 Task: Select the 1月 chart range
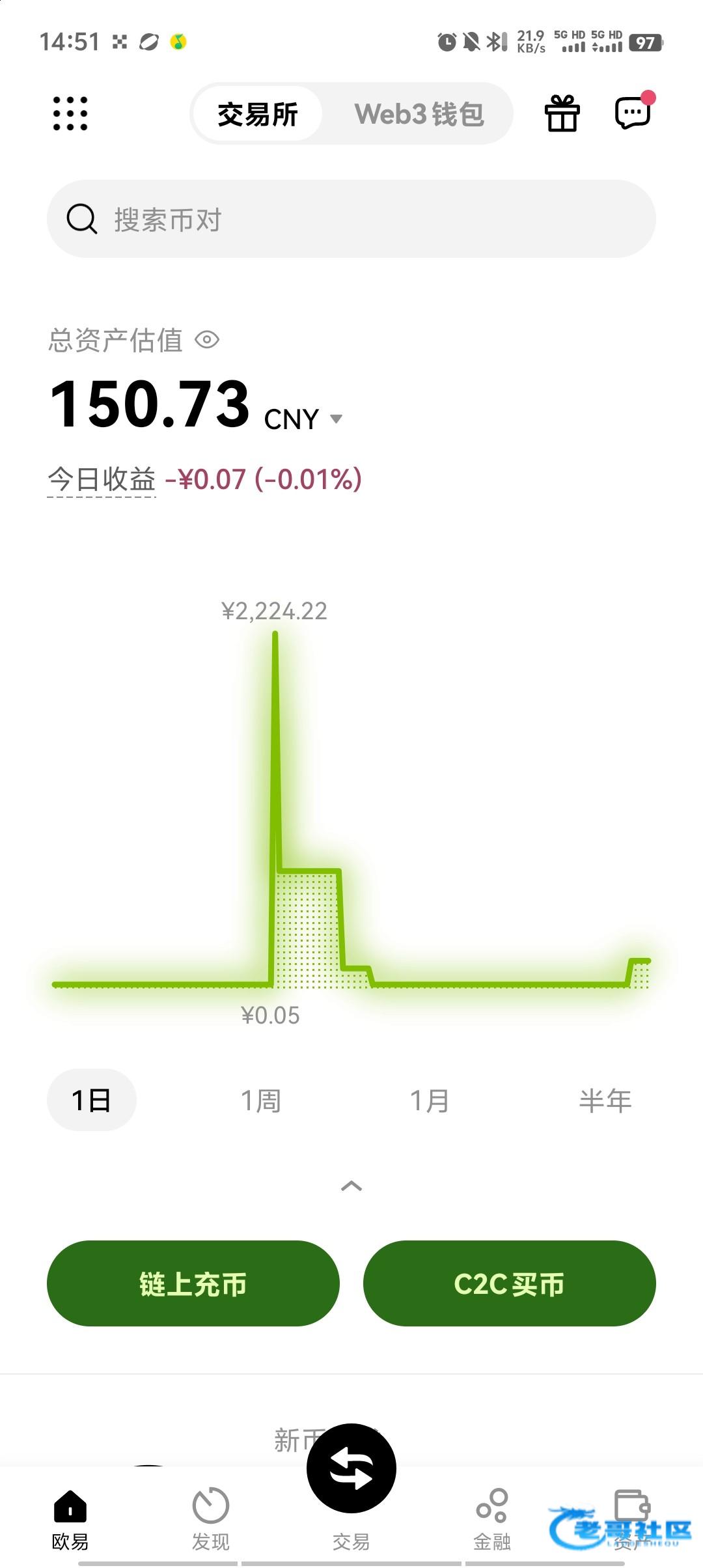point(430,1100)
